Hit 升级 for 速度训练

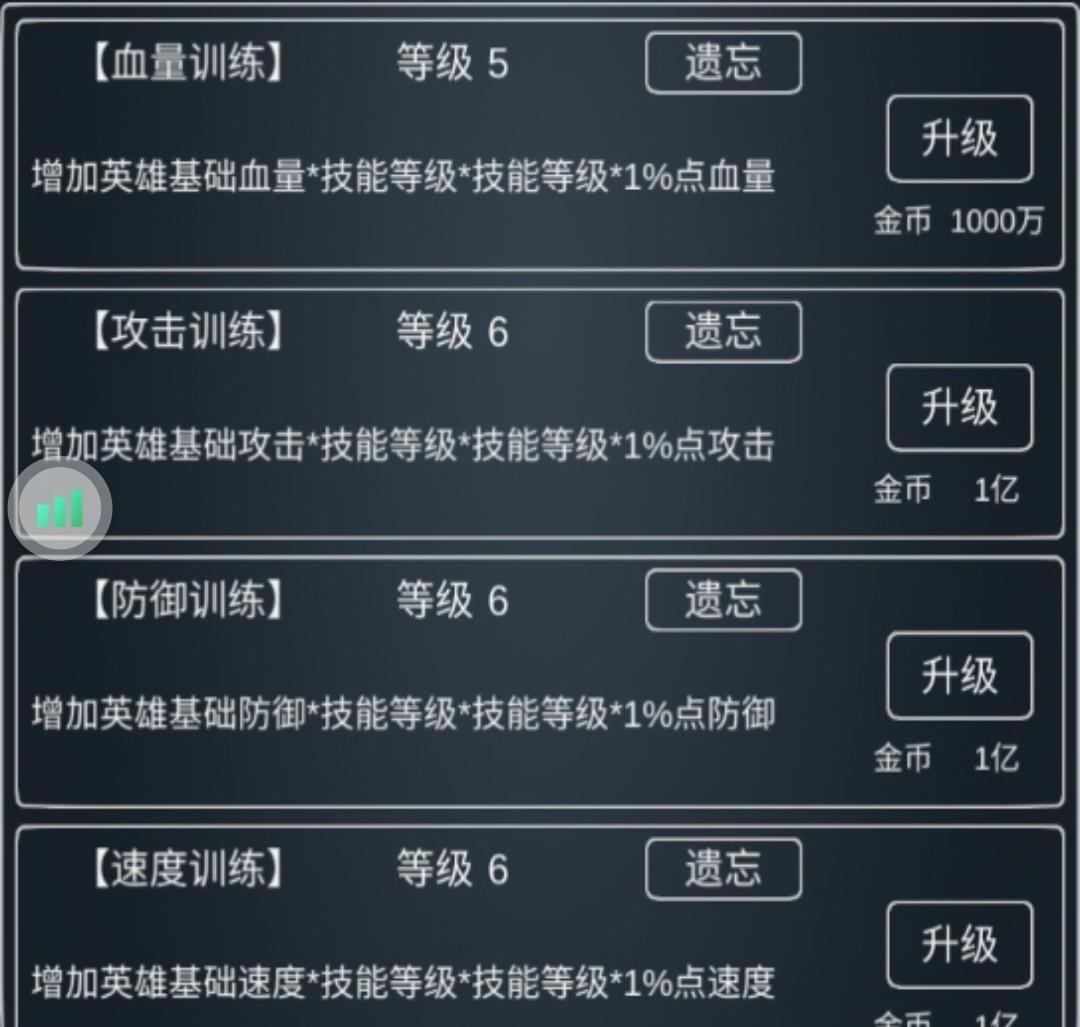tap(959, 945)
